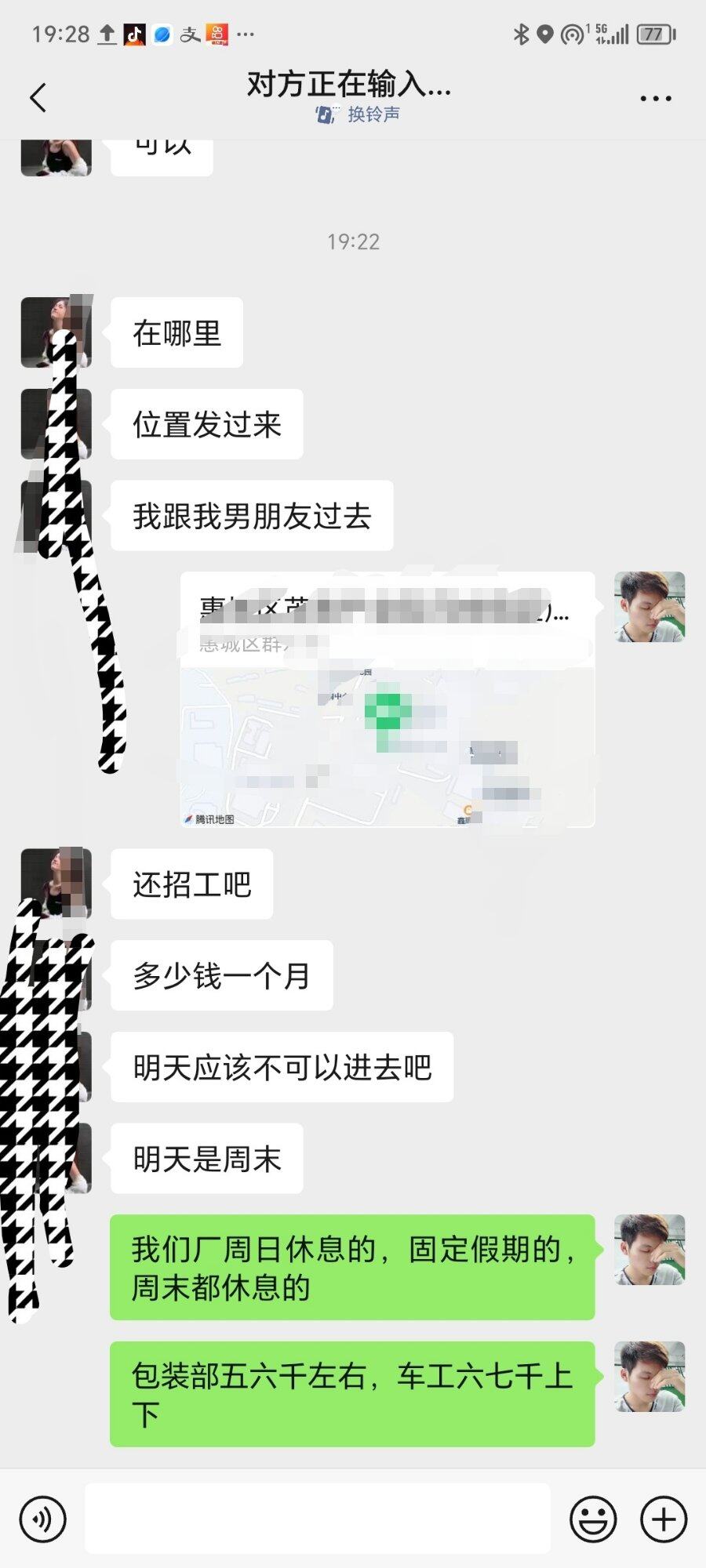Open the shared location map card
Screen dimensions: 706x1568
388,699
